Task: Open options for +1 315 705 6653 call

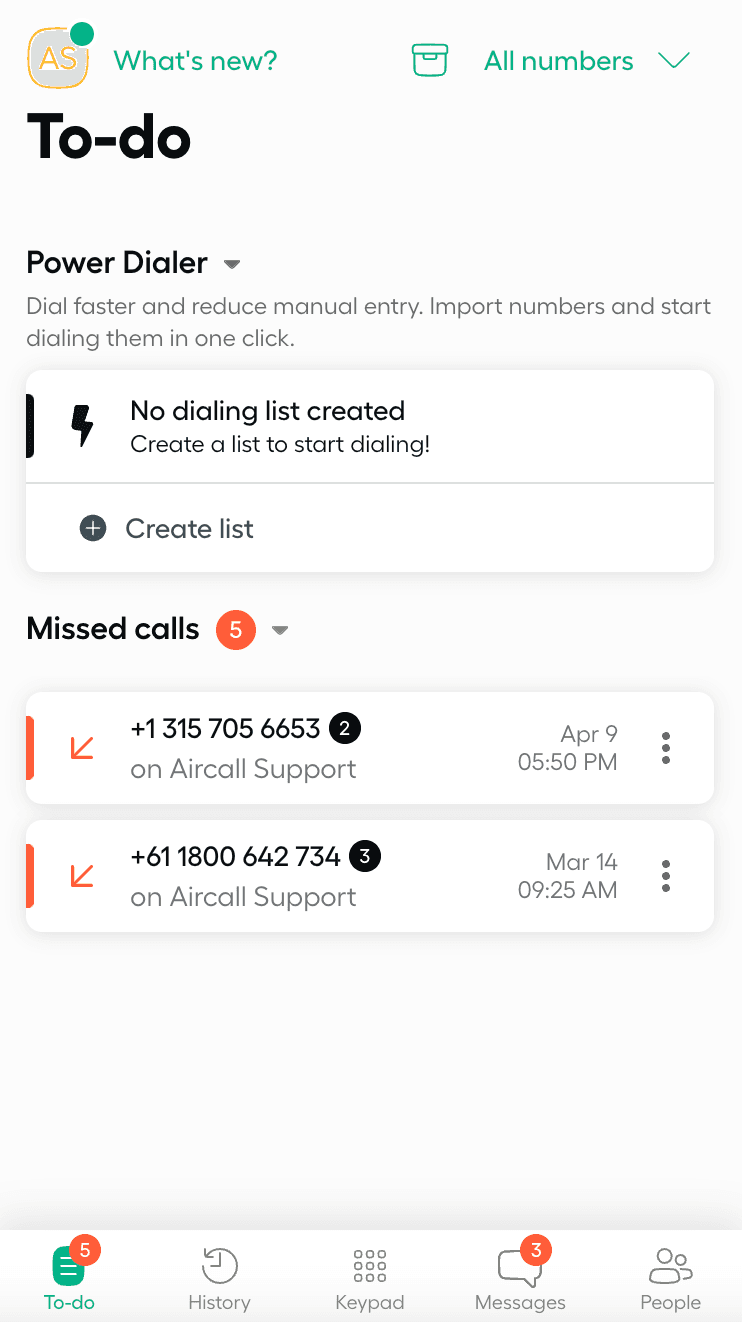Action: 666,748
